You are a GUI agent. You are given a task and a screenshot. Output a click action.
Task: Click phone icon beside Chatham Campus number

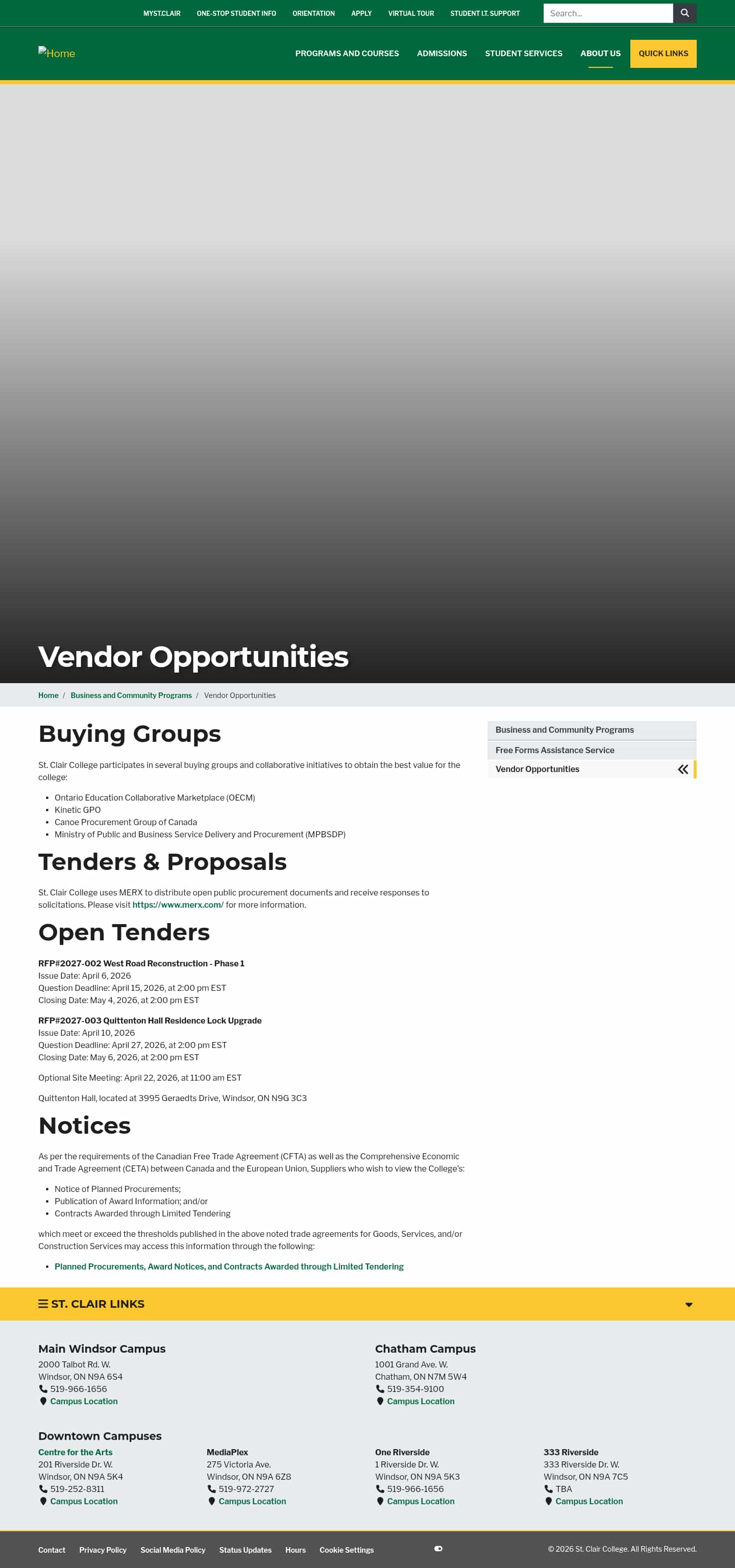click(380, 1388)
